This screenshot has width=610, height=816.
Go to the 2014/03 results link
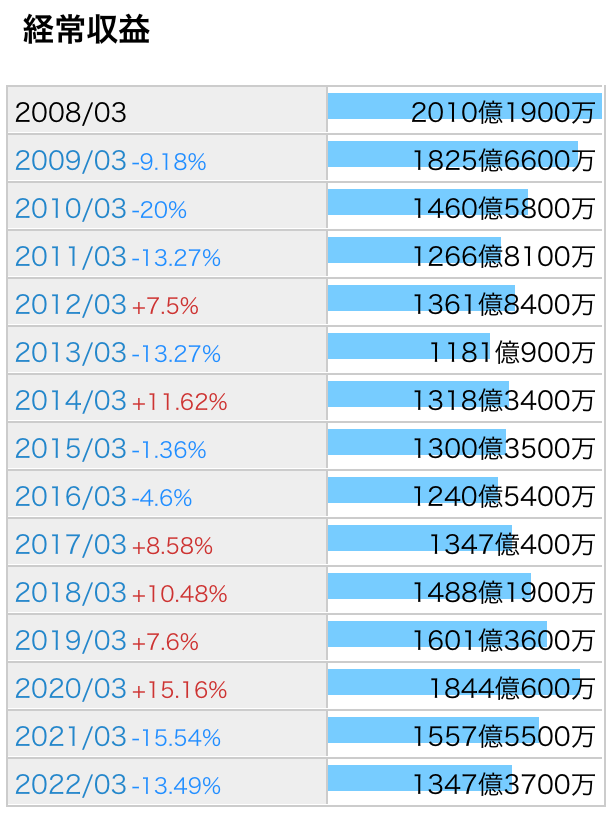(71, 401)
